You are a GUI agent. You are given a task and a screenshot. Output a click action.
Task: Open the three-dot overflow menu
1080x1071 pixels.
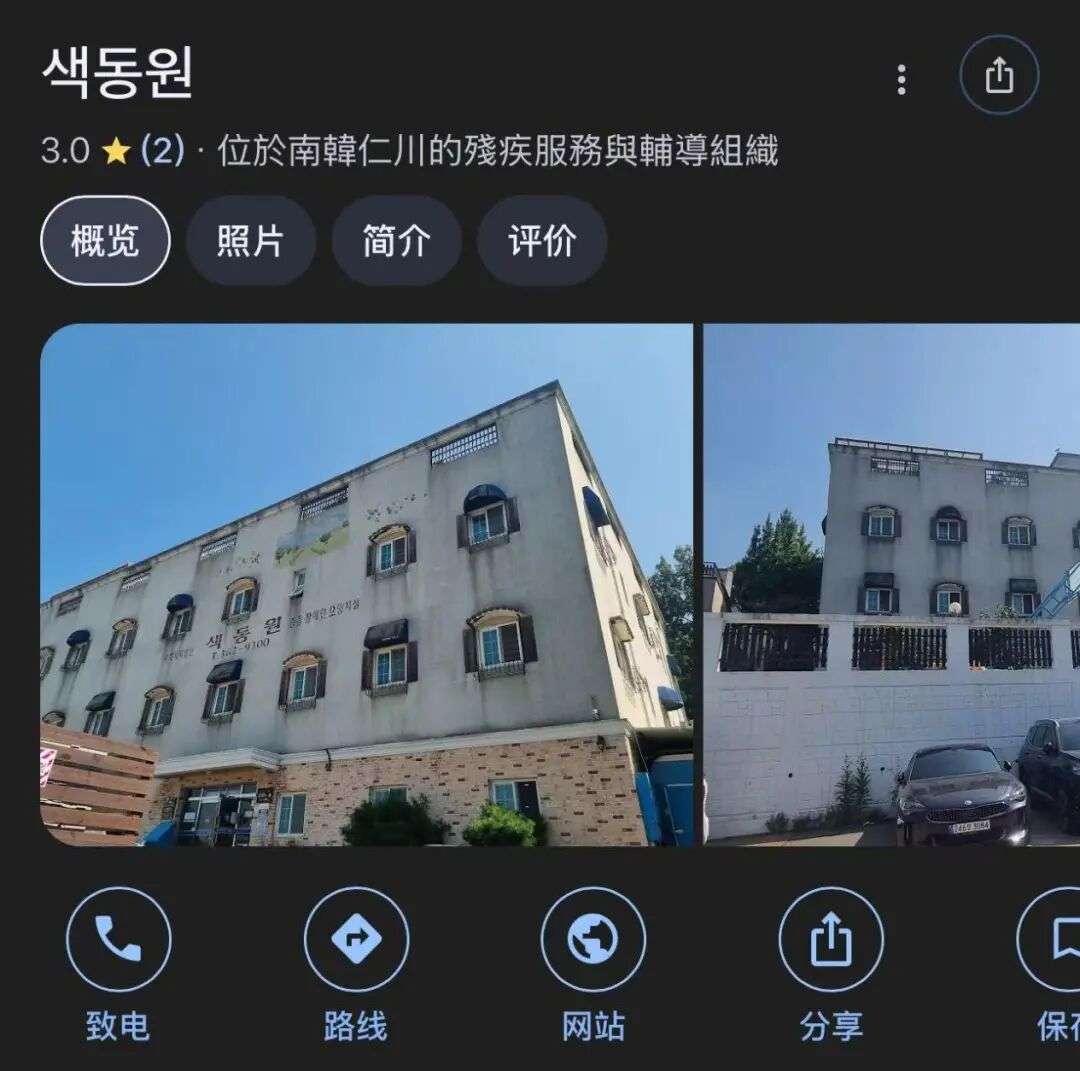(901, 79)
